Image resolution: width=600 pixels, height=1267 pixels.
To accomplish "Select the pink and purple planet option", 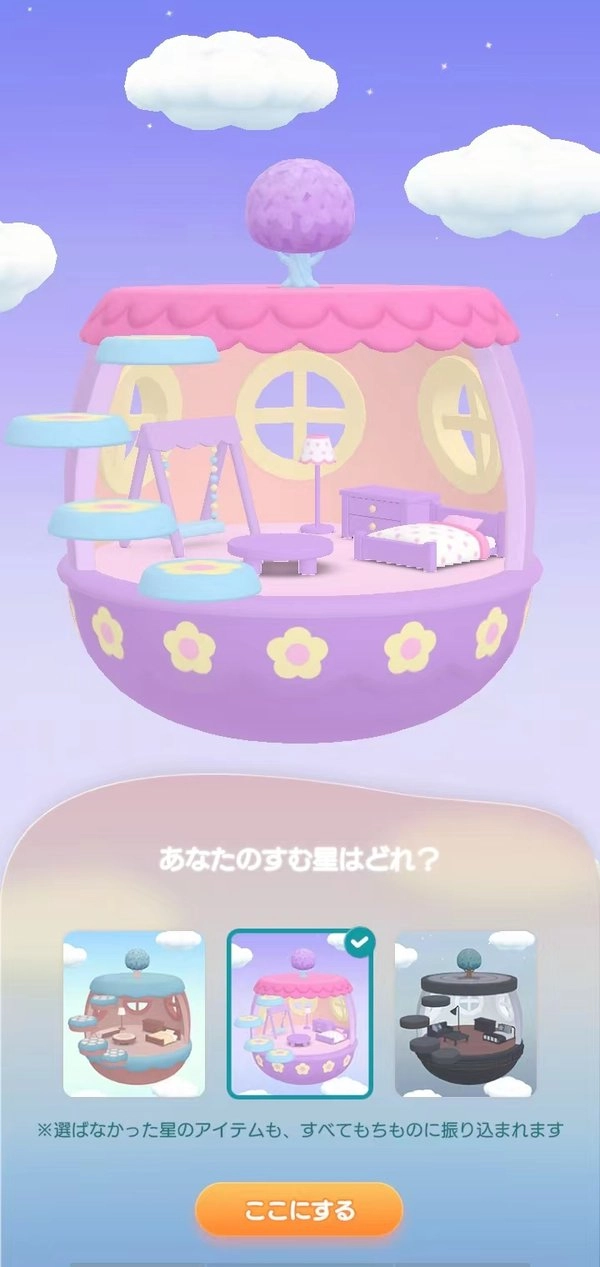I will pyautogui.click(x=300, y=1013).
